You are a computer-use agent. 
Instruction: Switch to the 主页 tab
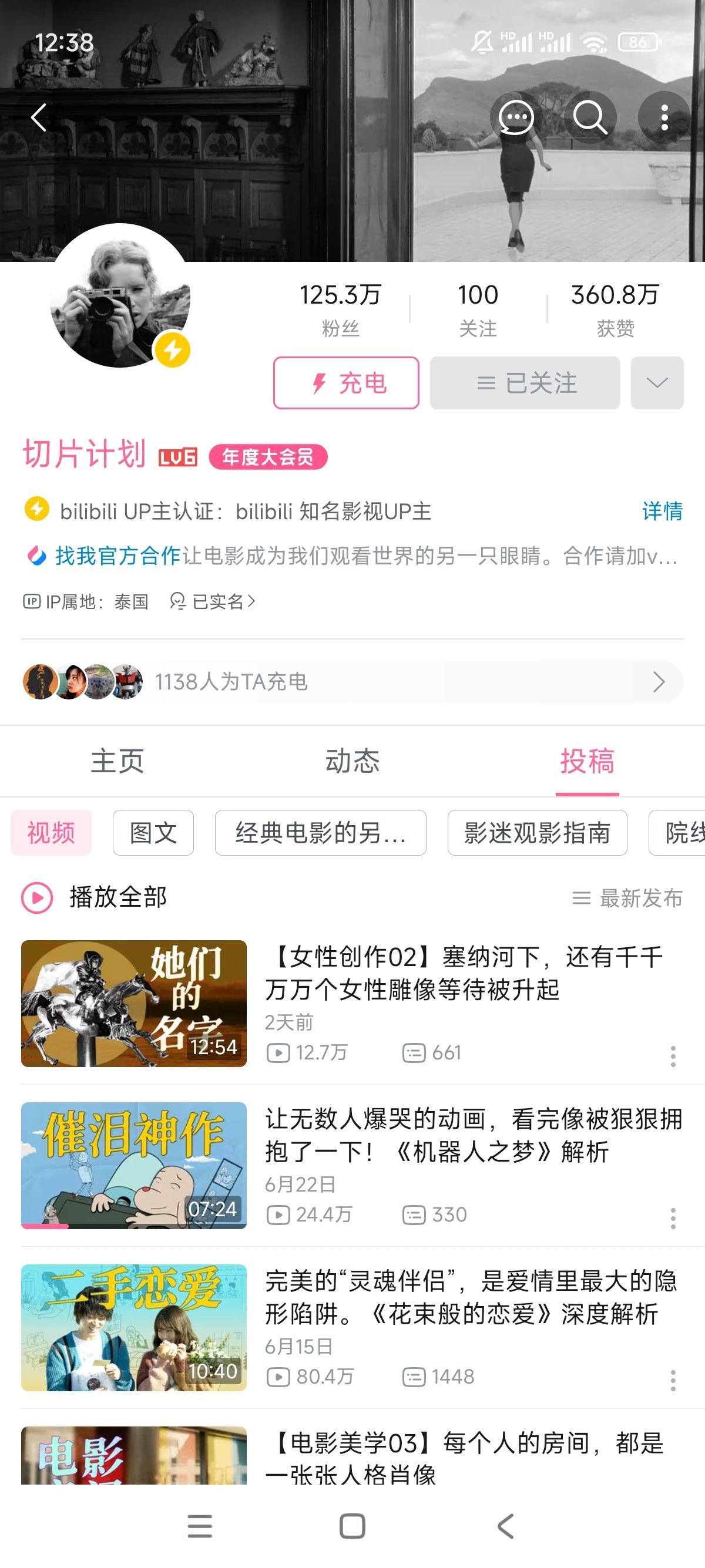[x=117, y=762]
